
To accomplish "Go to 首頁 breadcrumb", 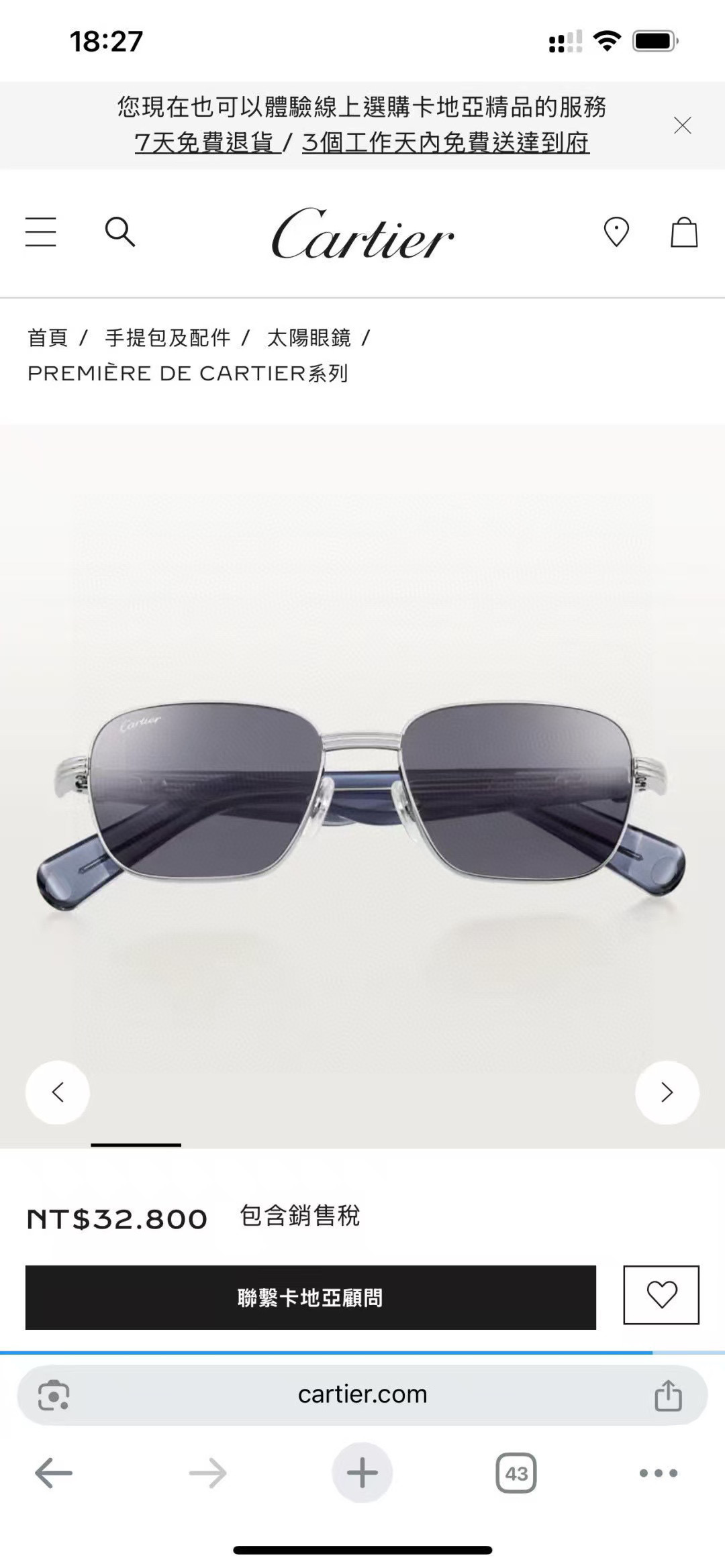I will [x=48, y=337].
